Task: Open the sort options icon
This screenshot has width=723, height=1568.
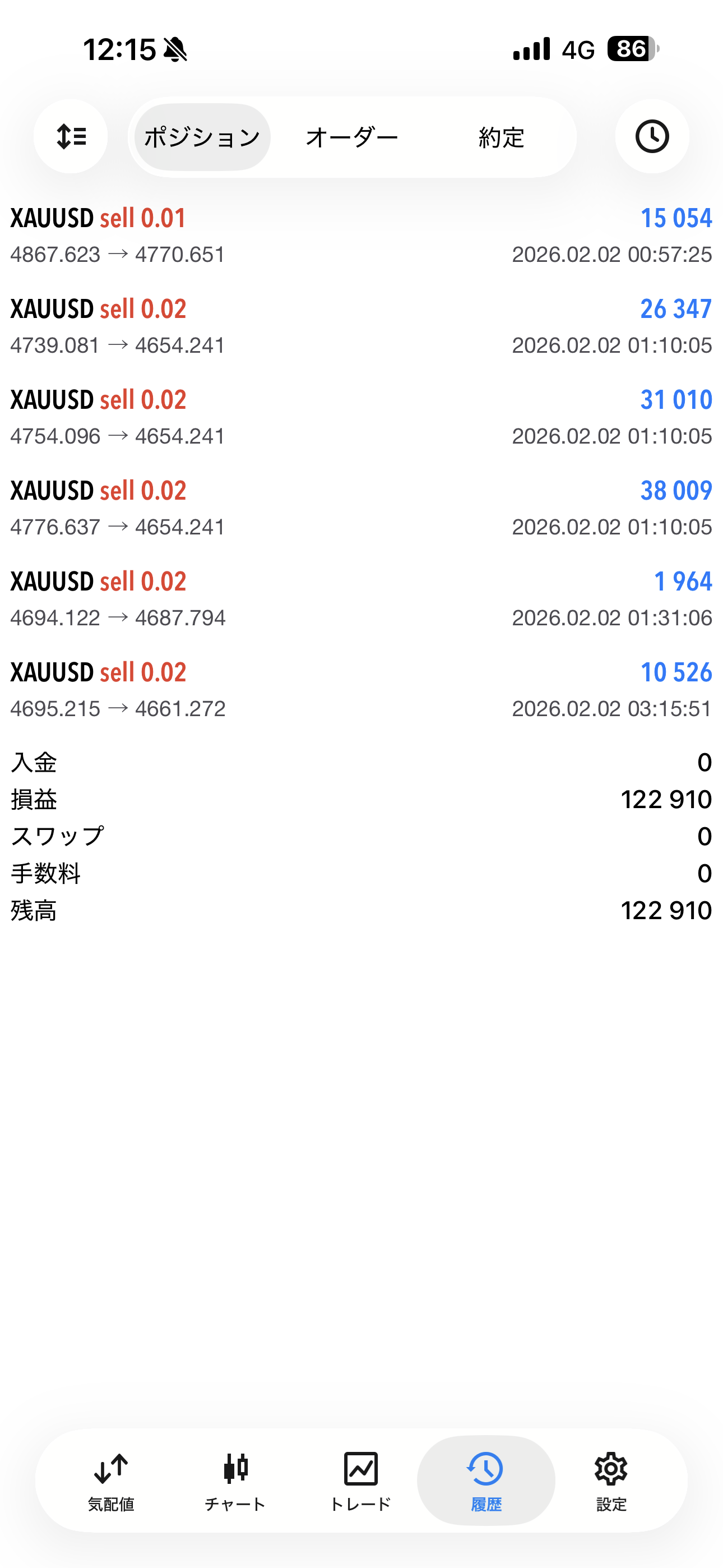Action: coord(71,136)
